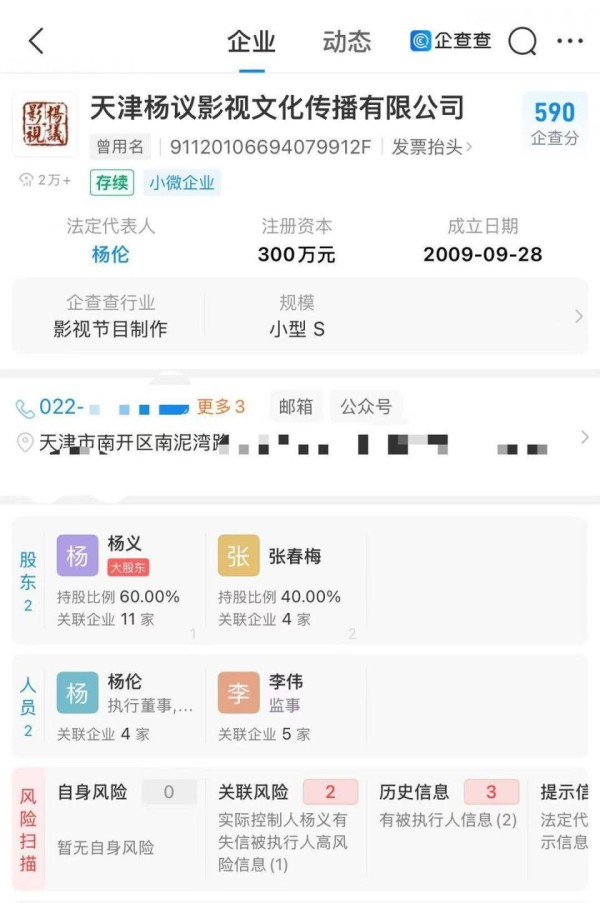Go back using the top-left arrow
This screenshot has width=600, height=903.
point(37,41)
